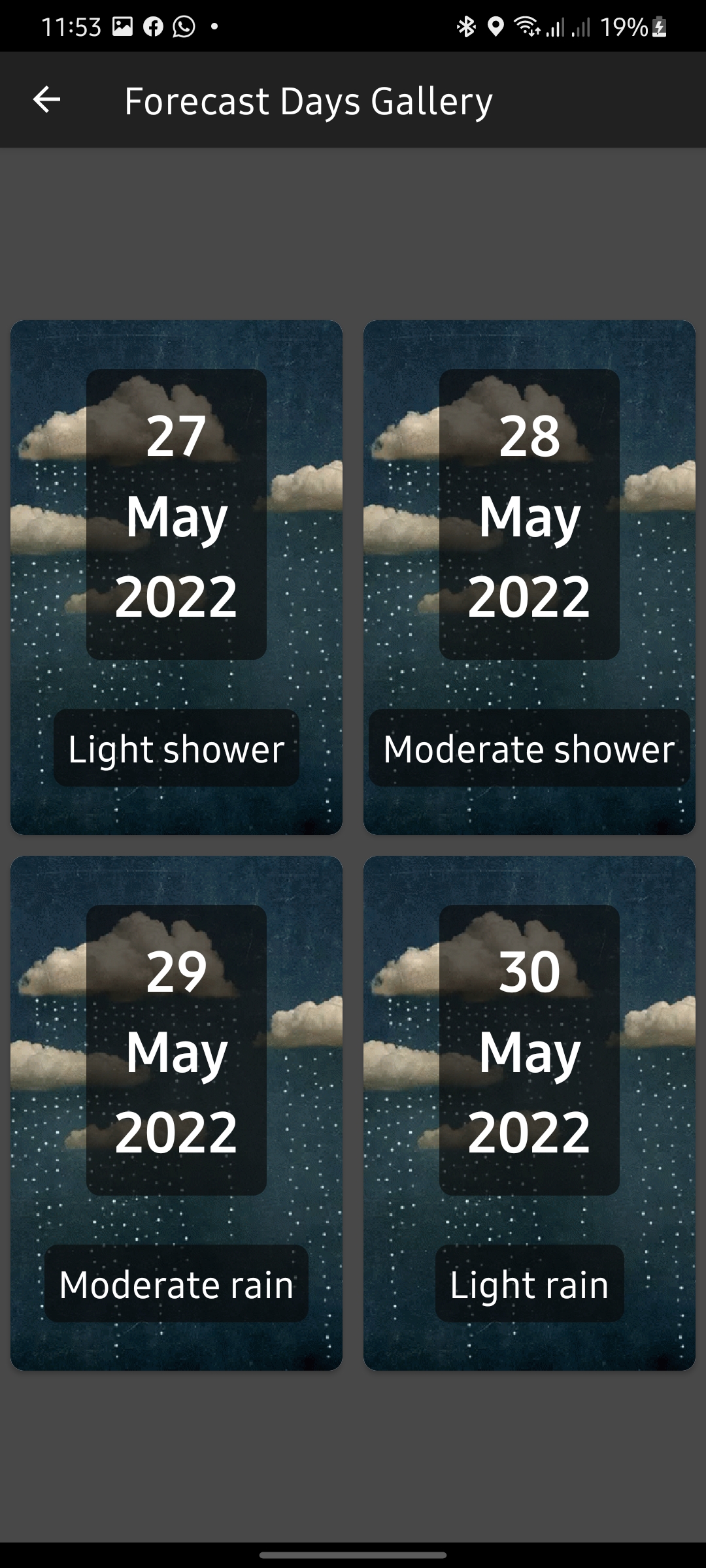Tap the Forecast Days Gallery title
Image resolution: width=706 pixels, height=1568 pixels.
click(x=308, y=99)
